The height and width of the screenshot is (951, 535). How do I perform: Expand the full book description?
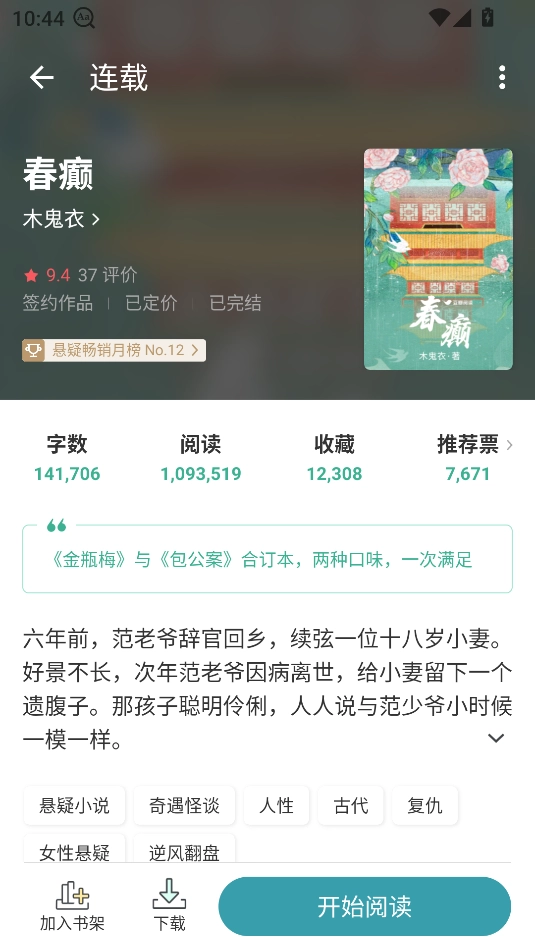496,738
